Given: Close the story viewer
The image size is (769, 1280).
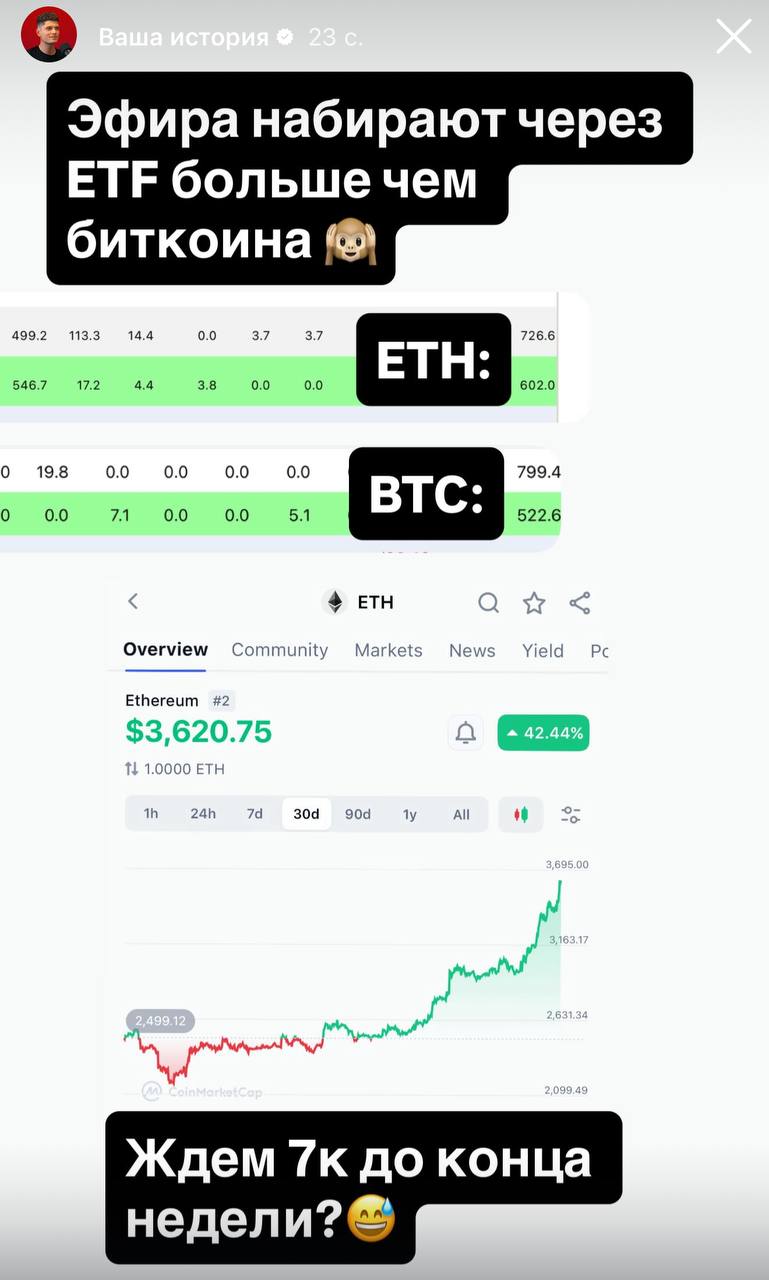Looking at the screenshot, I should coord(733,37).
